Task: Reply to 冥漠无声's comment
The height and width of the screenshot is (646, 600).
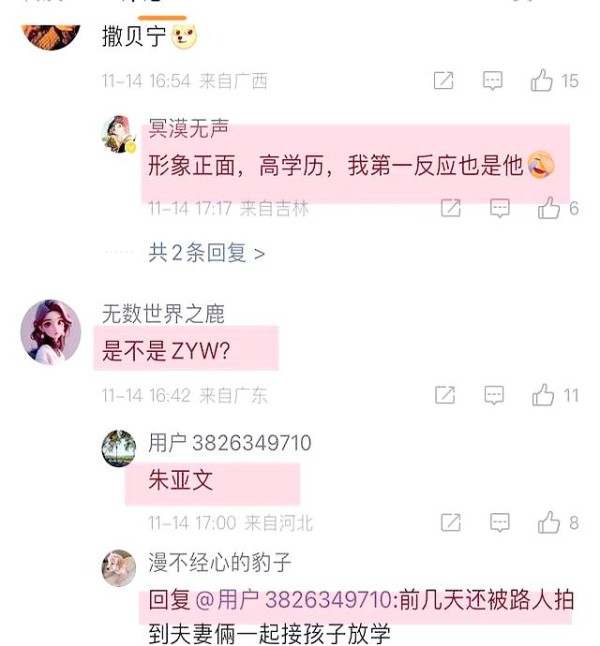Action: click(500, 208)
